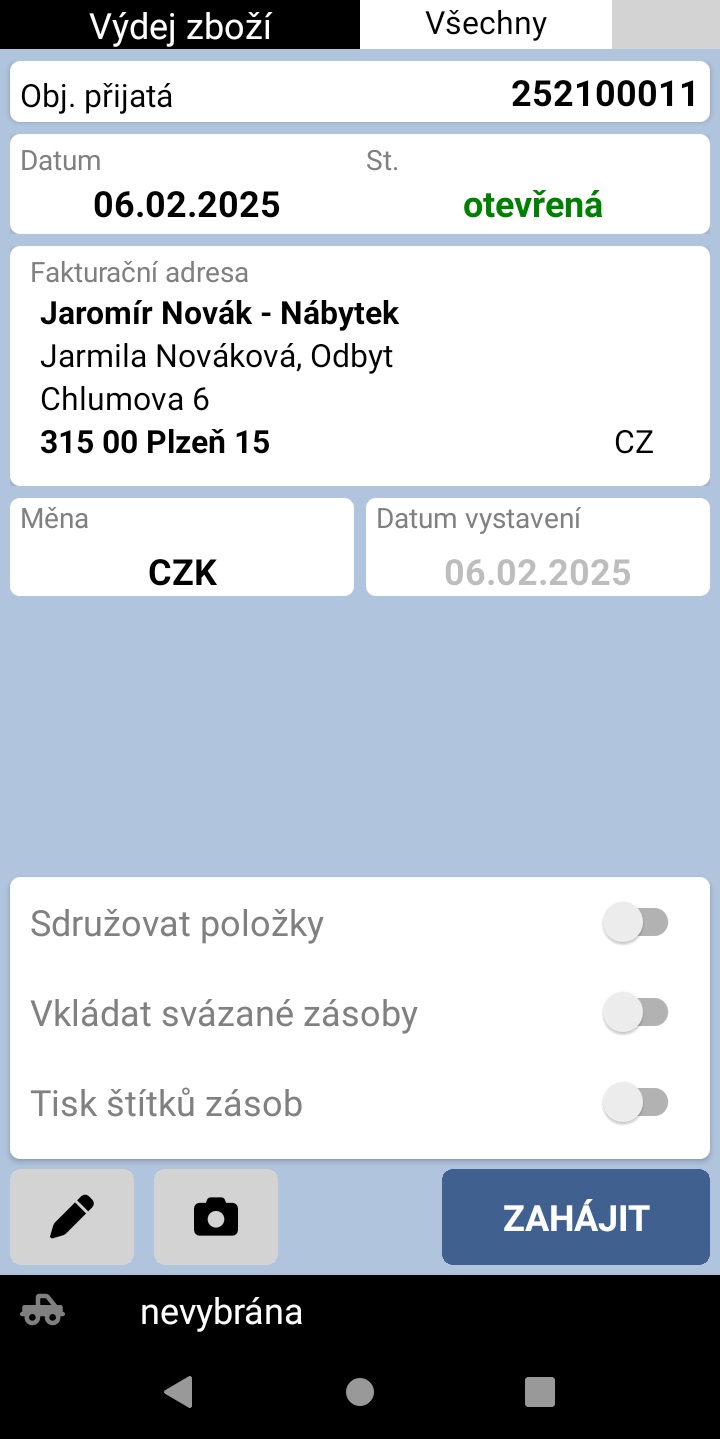Switch to the Všechny tab
Screen dimensions: 720x1439
click(x=486, y=24)
